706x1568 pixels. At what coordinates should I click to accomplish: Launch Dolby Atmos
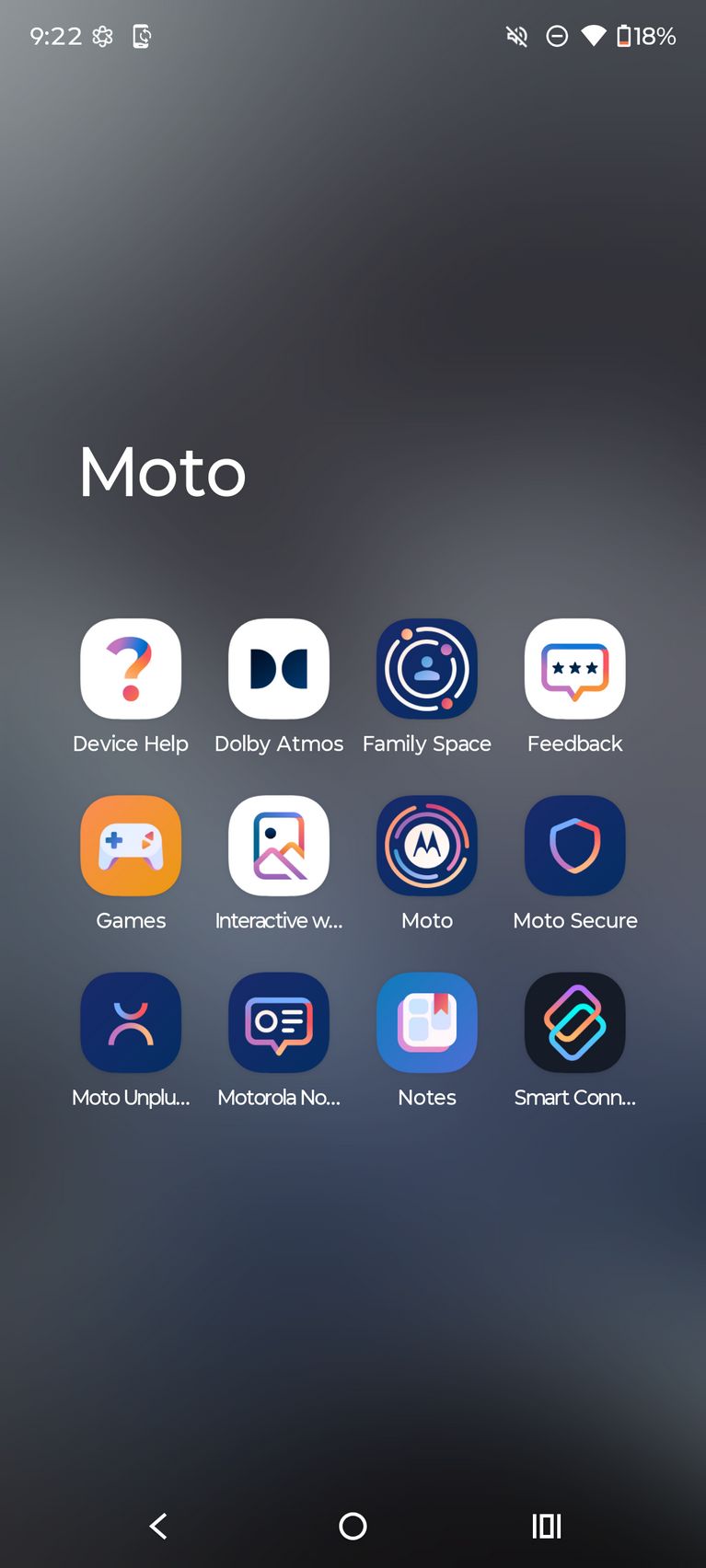coord(279,669)
